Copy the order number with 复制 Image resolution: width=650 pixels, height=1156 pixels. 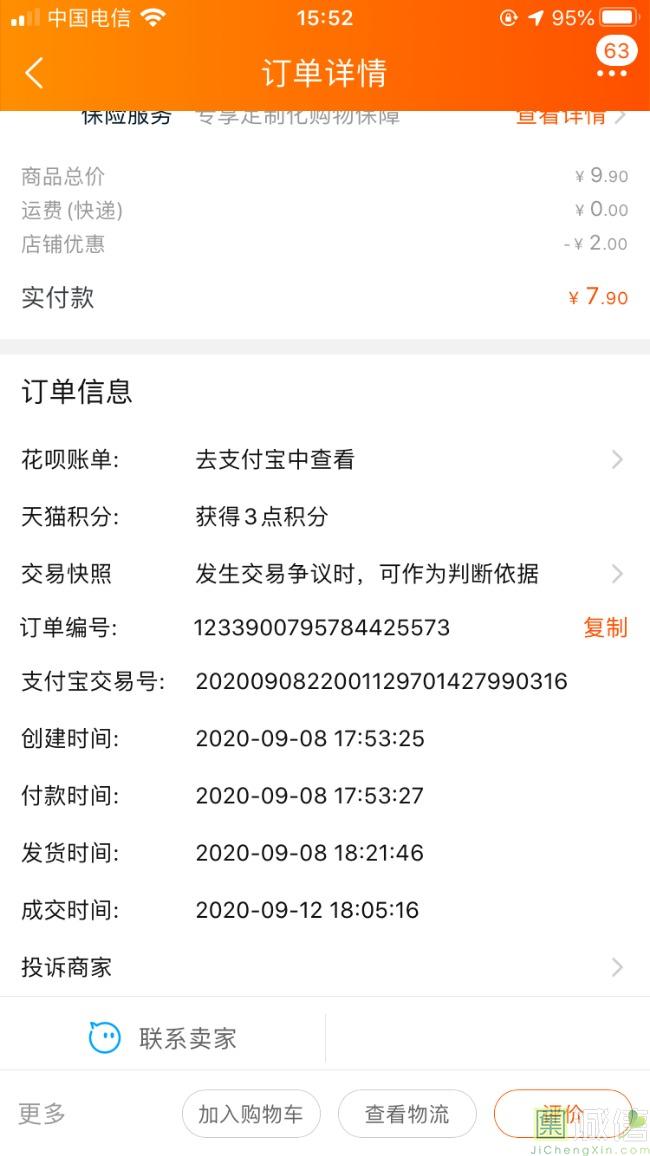(605, 627)
